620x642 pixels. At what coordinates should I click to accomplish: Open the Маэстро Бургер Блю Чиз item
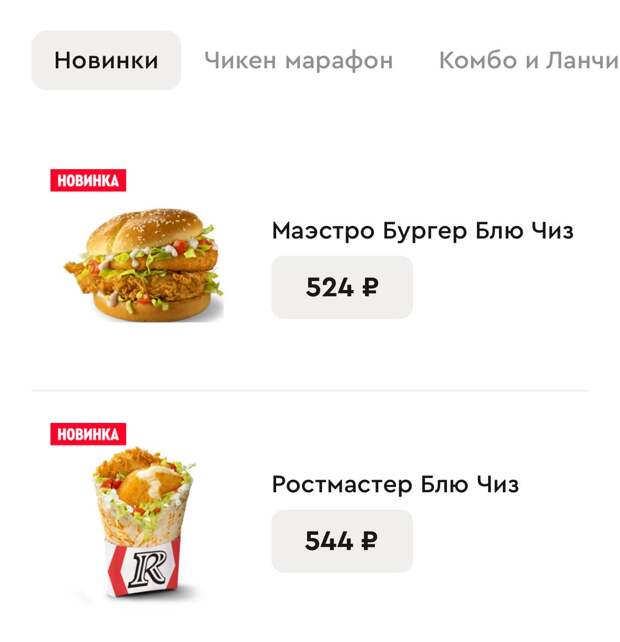(422, 231)
